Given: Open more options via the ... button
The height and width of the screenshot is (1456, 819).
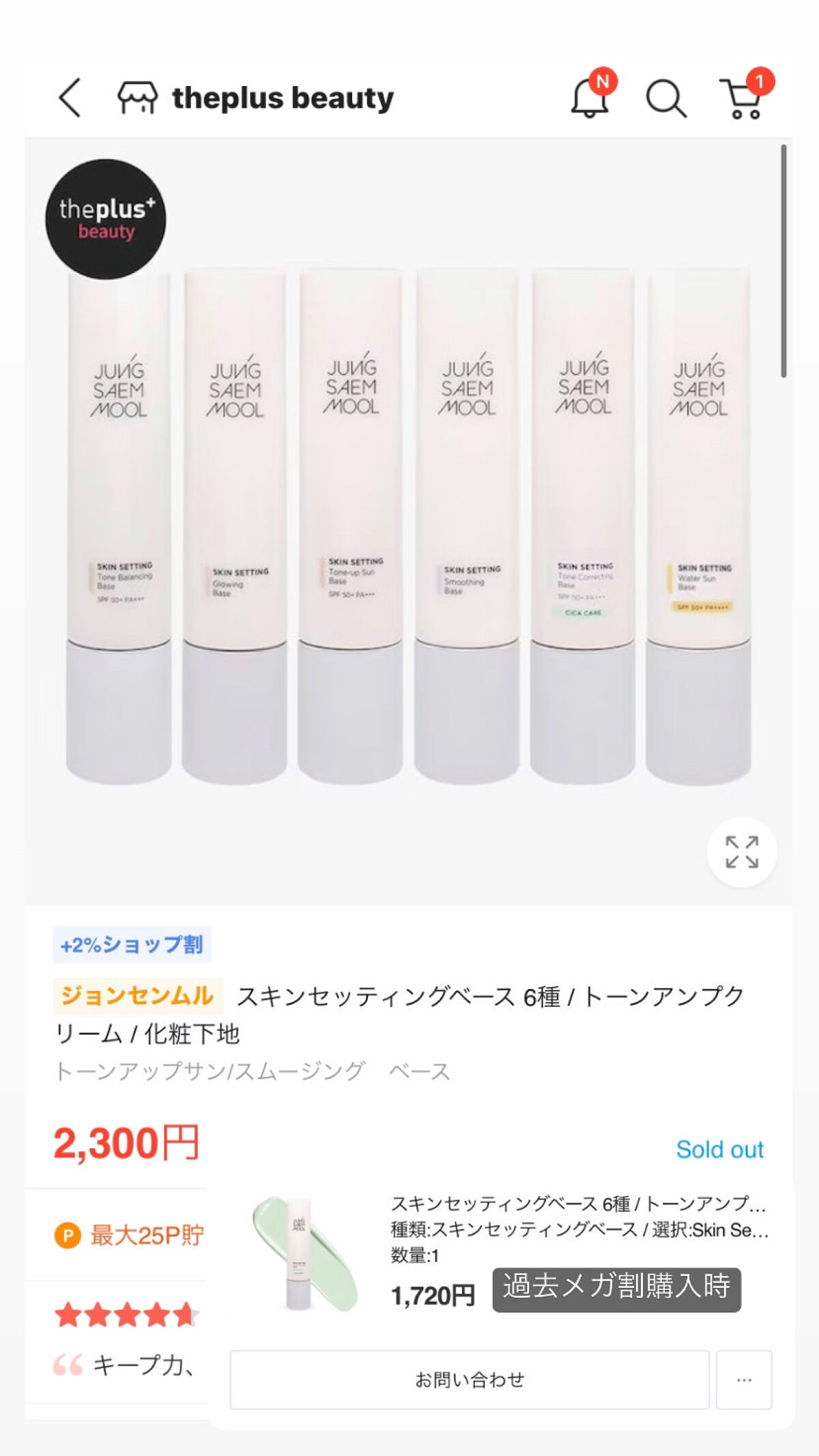Looking at the screenshot, I should (x=744, y=1378).
